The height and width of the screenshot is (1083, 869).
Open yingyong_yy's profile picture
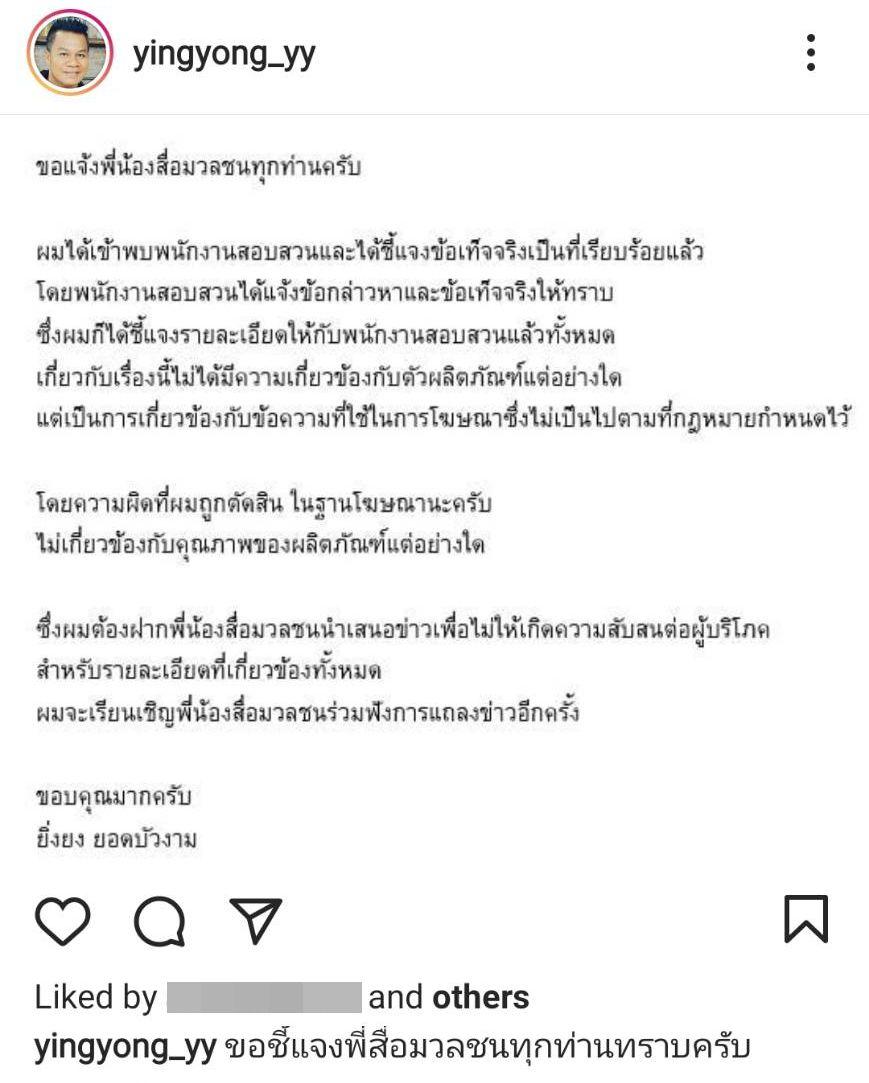click(x=69, y=54)
